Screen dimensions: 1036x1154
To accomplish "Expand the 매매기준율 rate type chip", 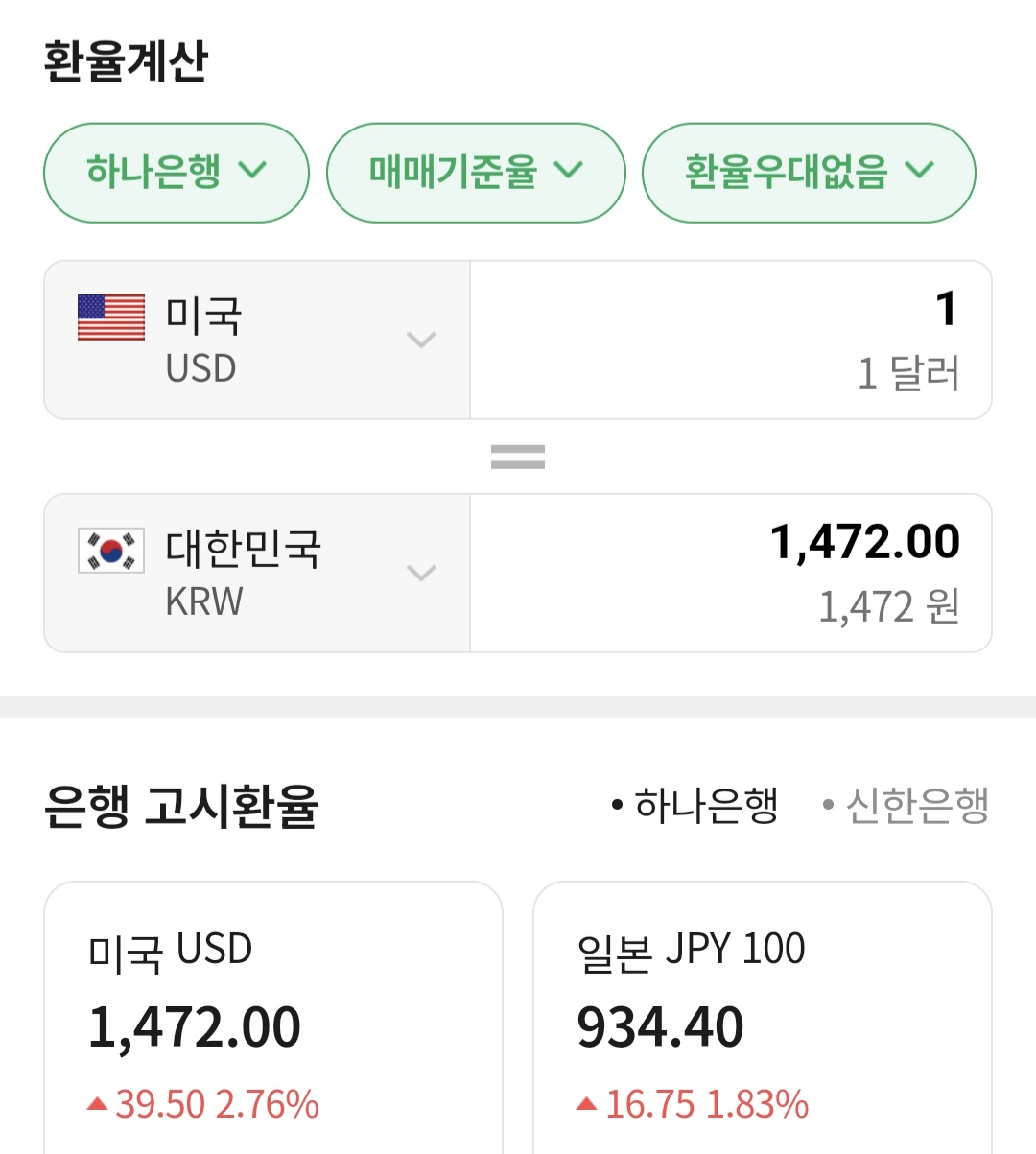I will click(476, 173).
